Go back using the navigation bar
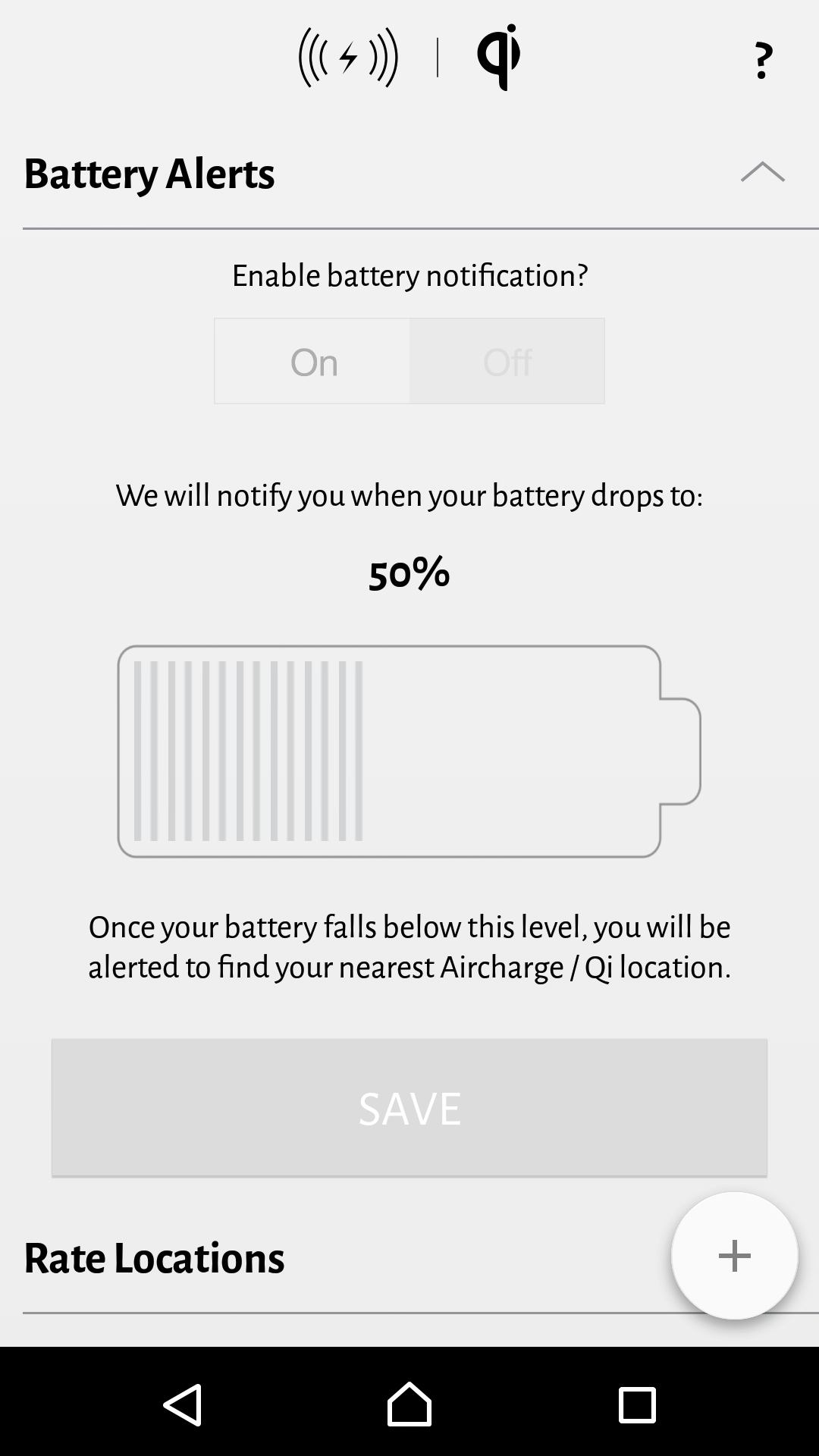The width and height of the screenshot is (819, 1456). (183, 1404)
